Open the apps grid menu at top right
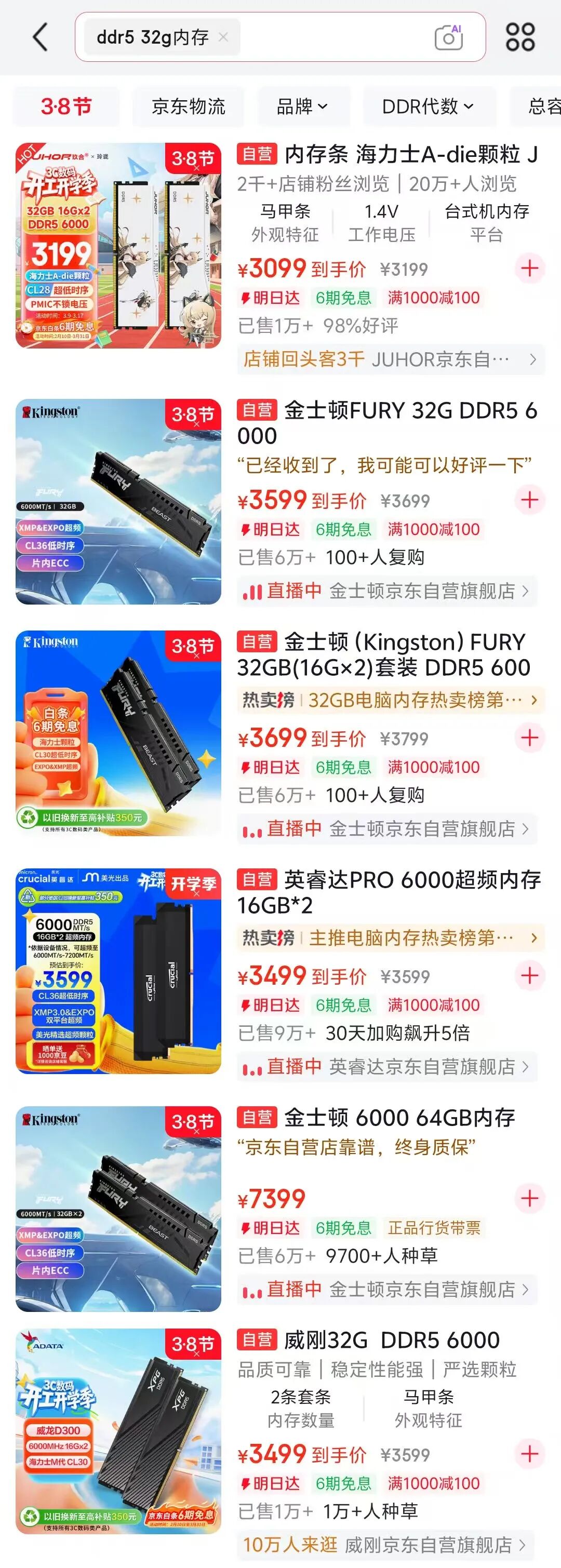 click(522, 38)
